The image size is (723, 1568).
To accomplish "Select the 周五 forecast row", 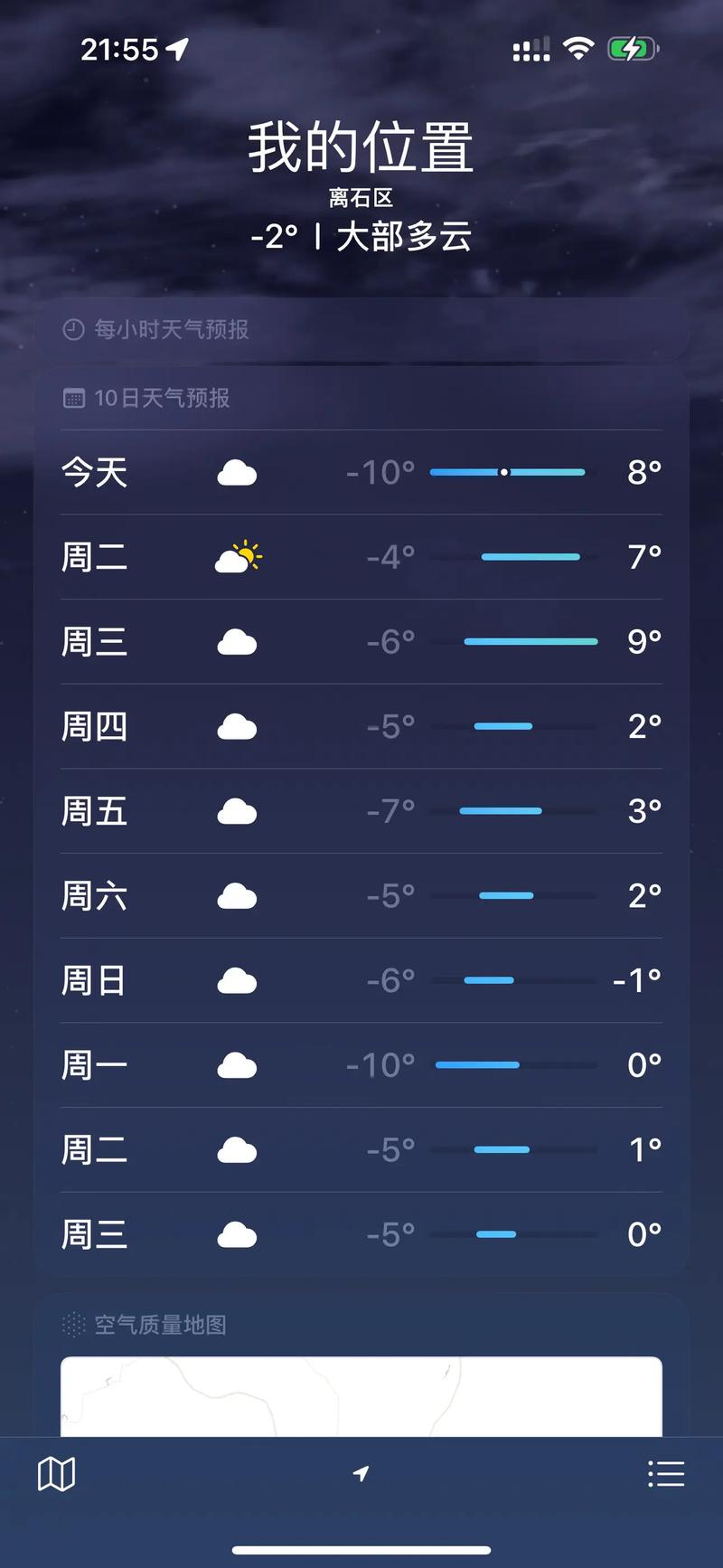I will point(361,810).
